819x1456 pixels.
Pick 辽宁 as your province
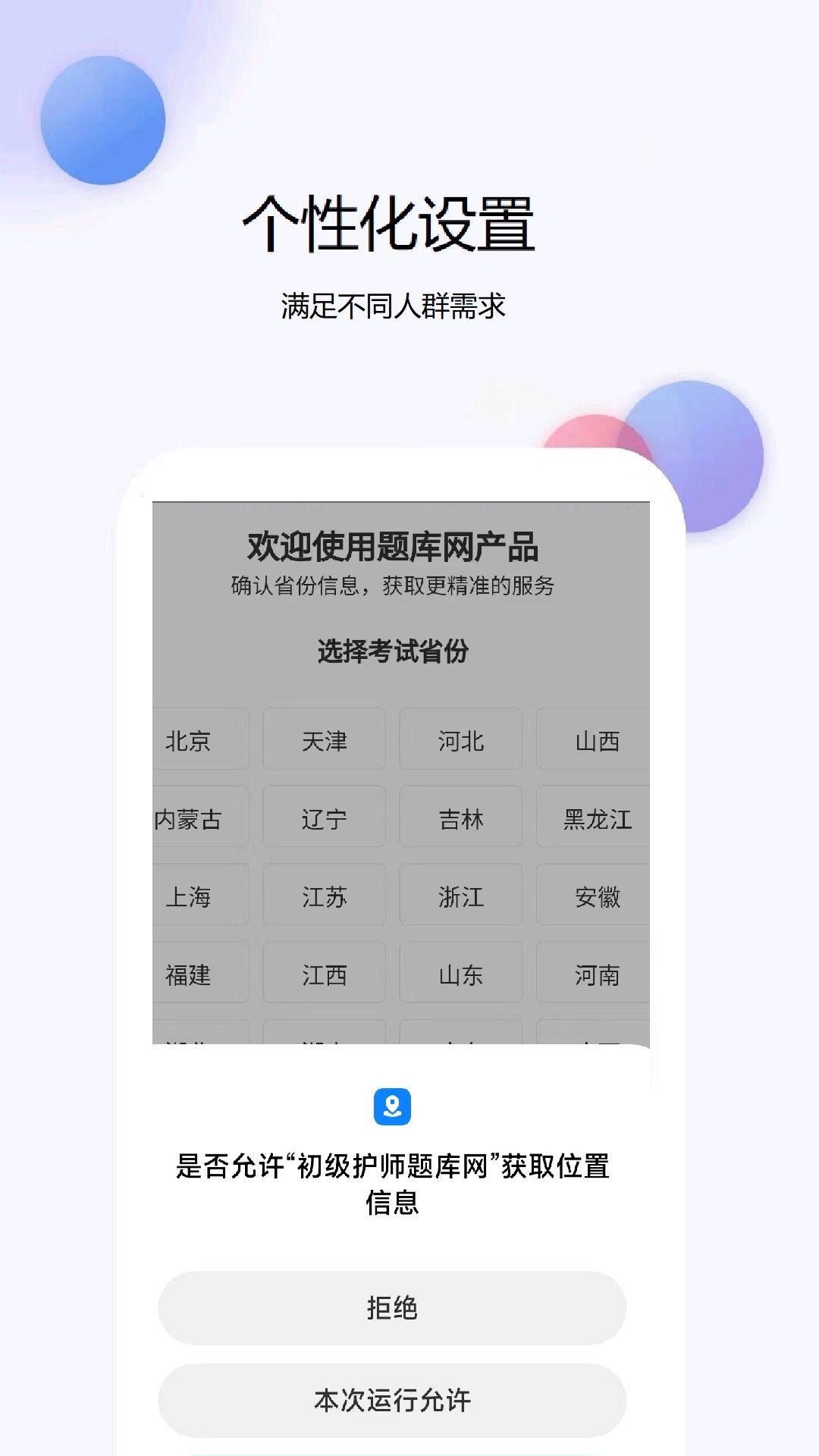tap(324, 819)
